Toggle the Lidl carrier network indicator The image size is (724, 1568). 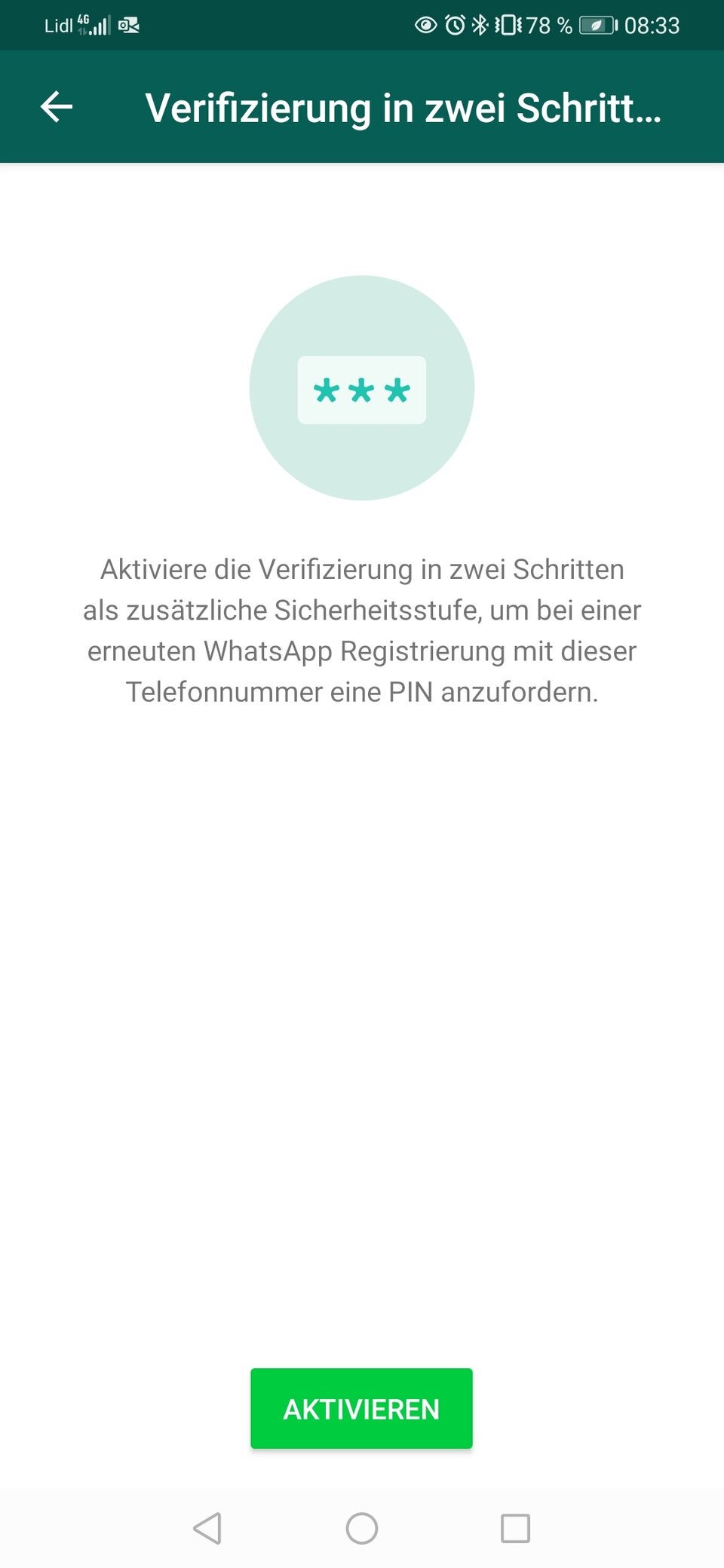click(x=57, y=25)
